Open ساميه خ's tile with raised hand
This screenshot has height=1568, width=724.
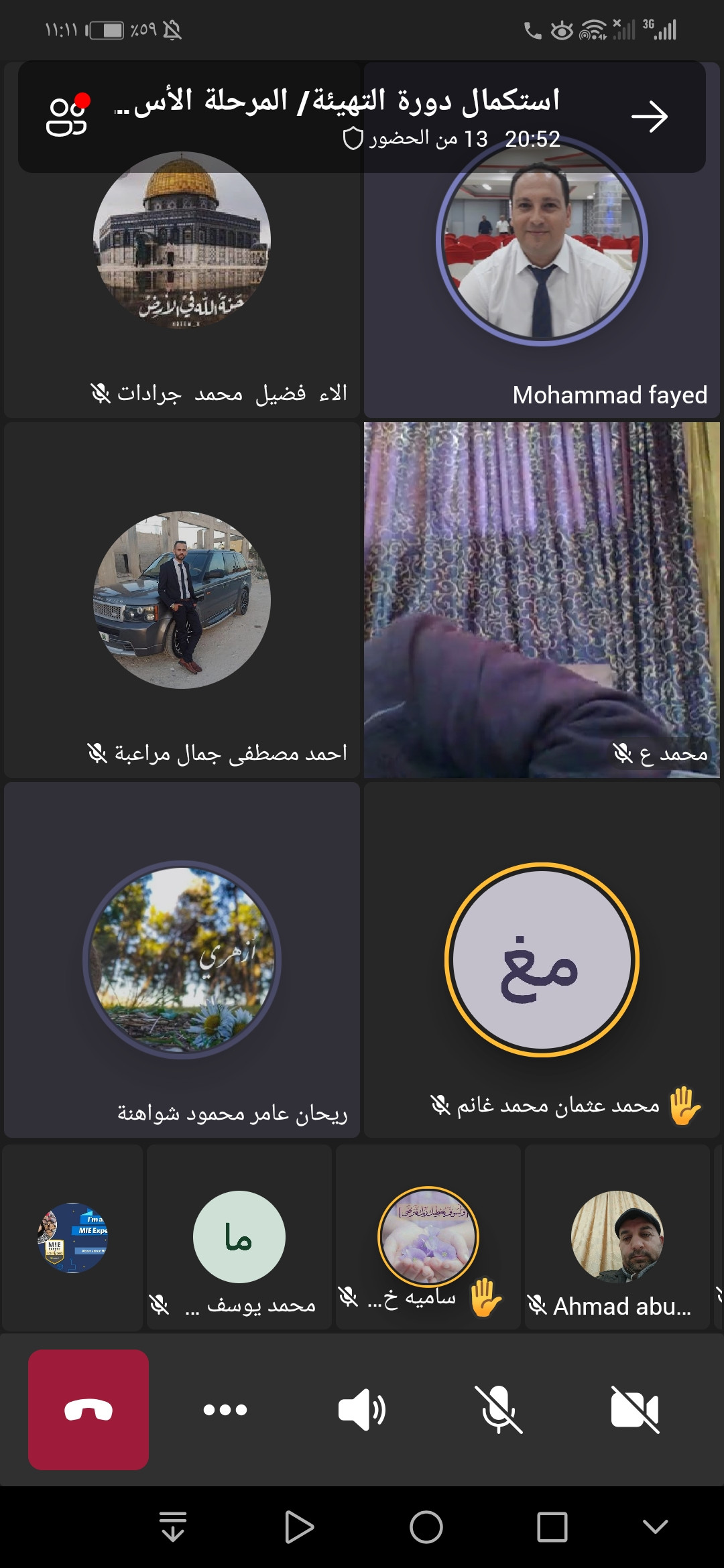coord(428,1237)
